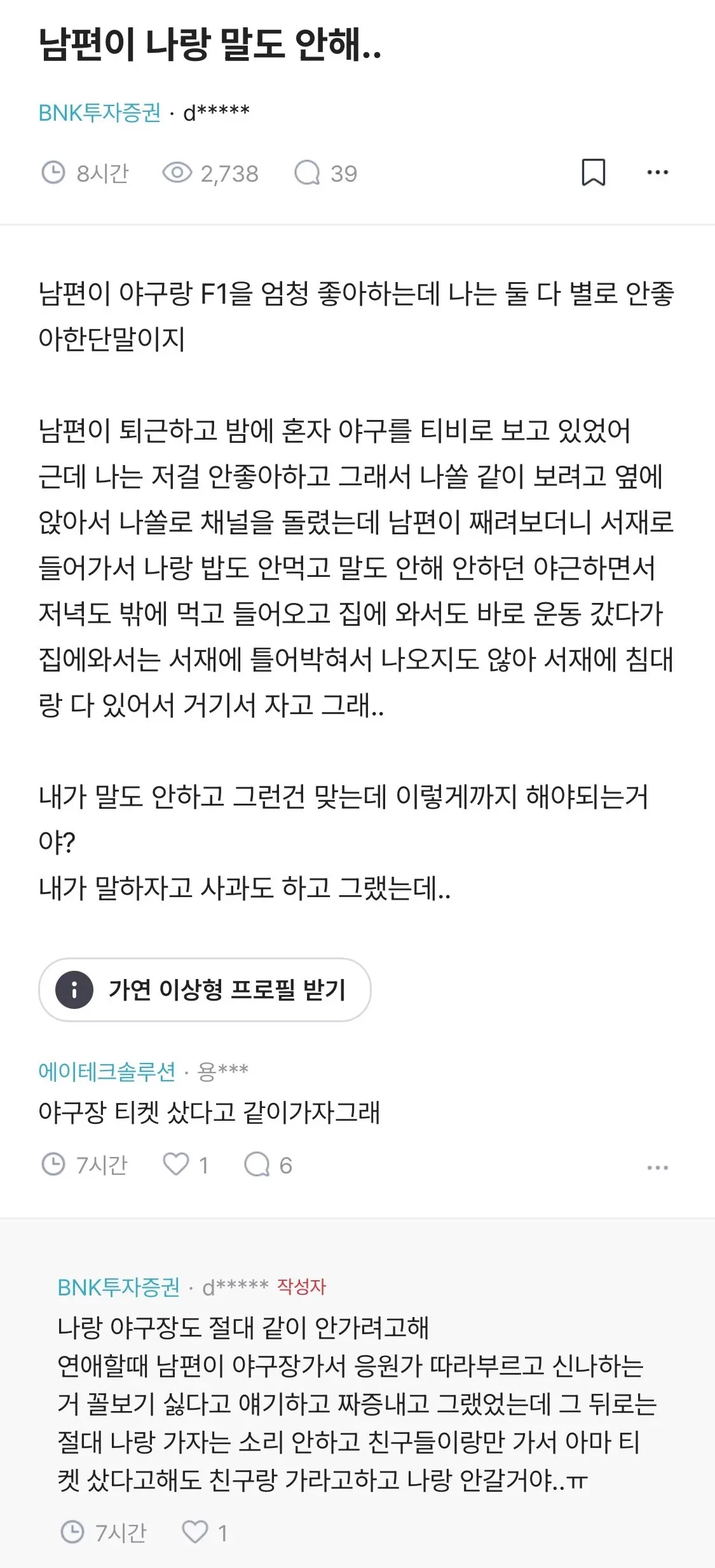Viewport: 715px width, 1568px height.
Task: Like the author's reply about 야구장
Action: 205,1532
